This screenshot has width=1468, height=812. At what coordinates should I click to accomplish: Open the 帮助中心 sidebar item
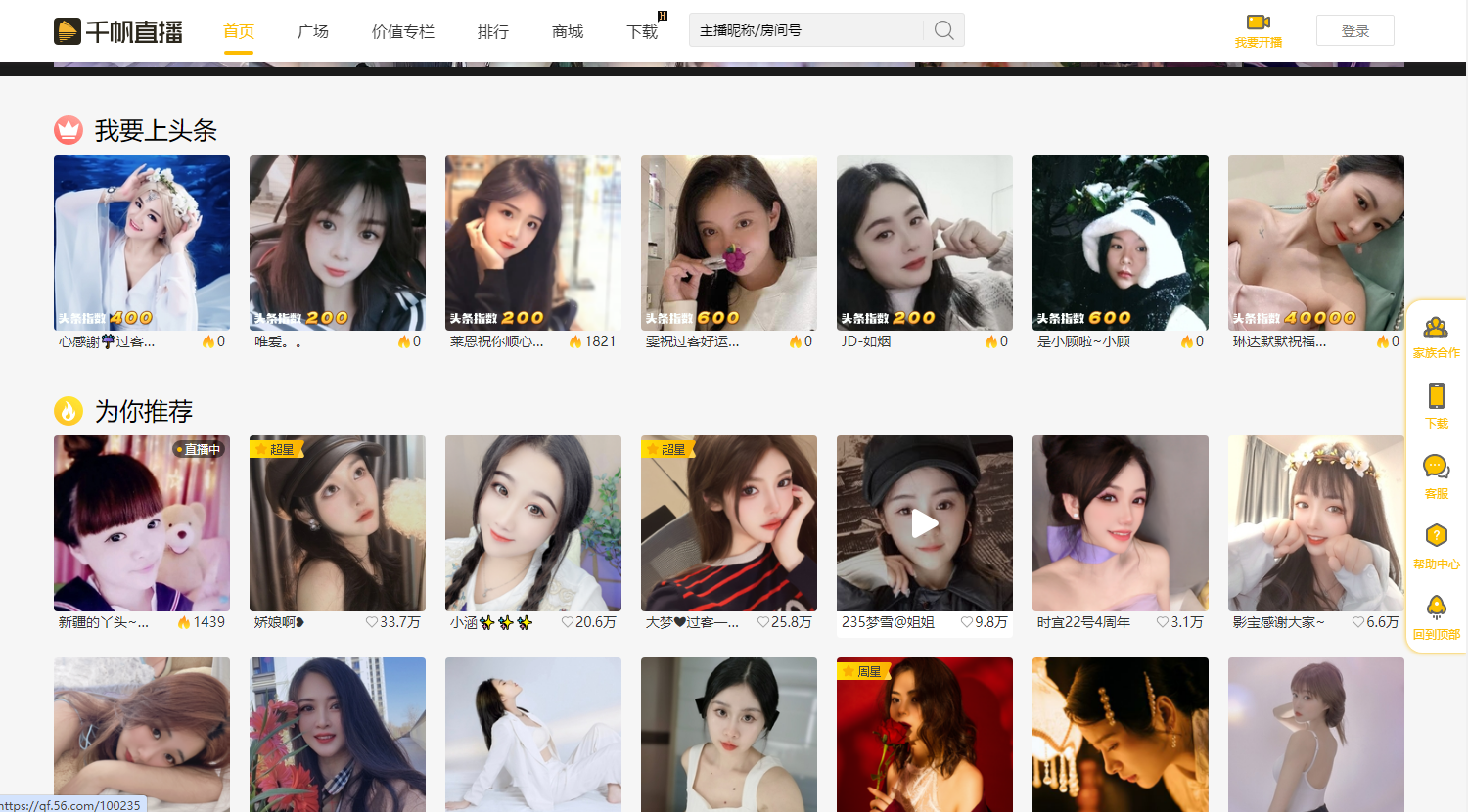[x=1436, y=546]
